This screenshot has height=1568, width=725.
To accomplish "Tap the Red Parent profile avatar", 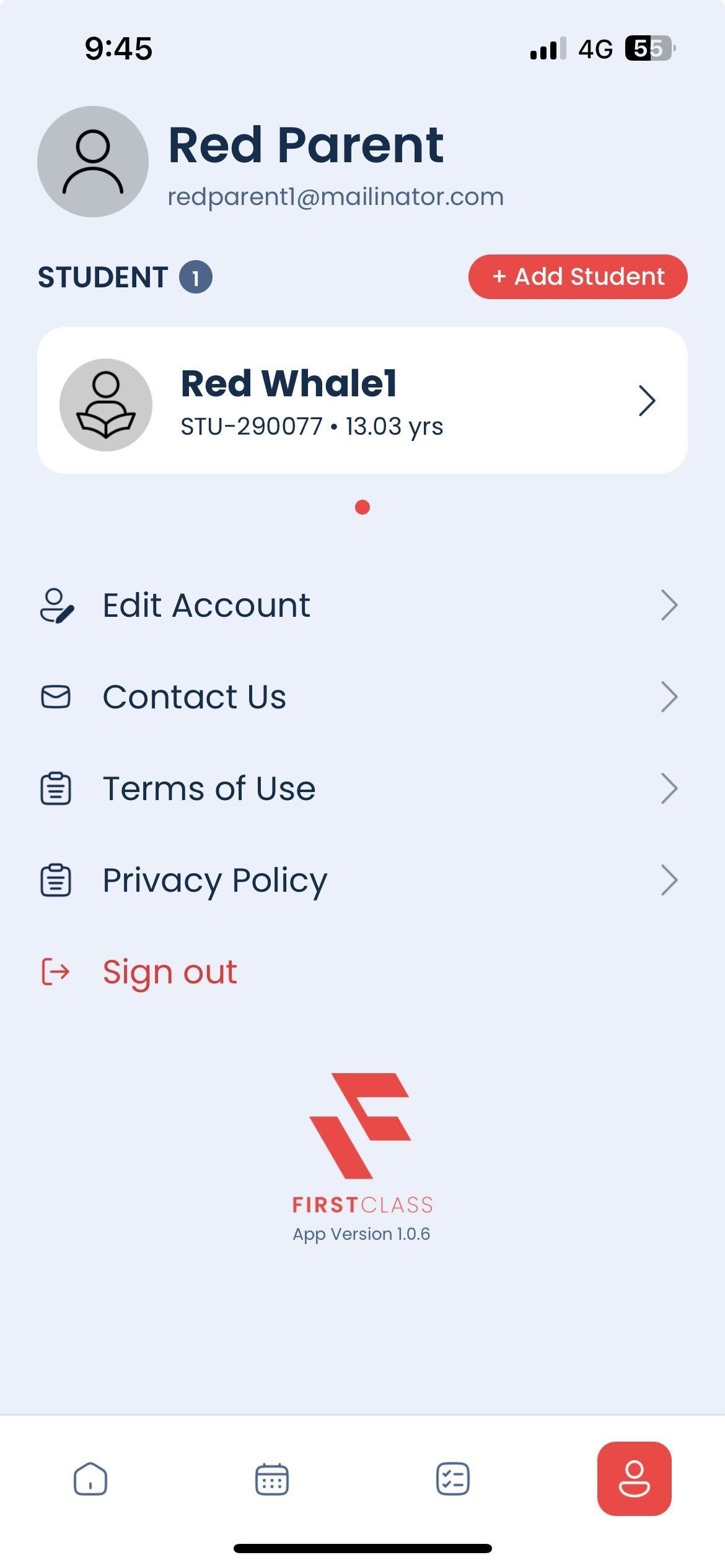I will click(93, 162).
